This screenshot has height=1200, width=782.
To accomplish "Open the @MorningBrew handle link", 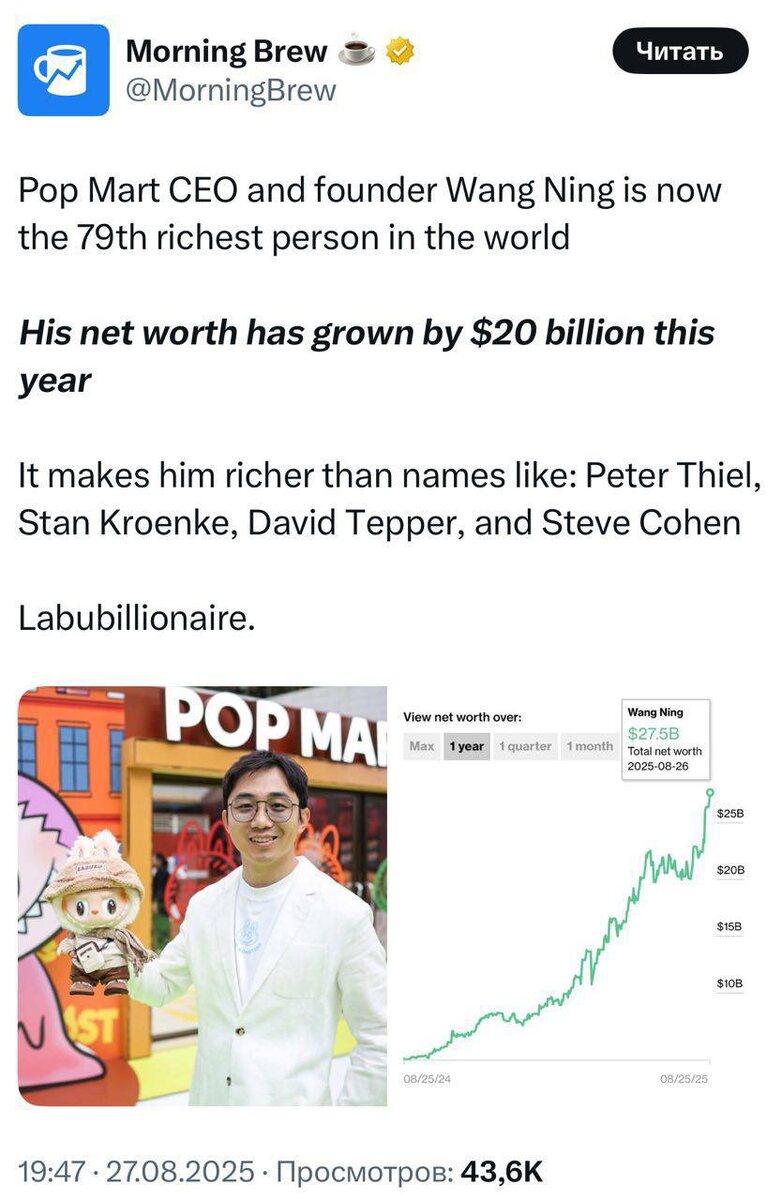I will tap(230, 90).
